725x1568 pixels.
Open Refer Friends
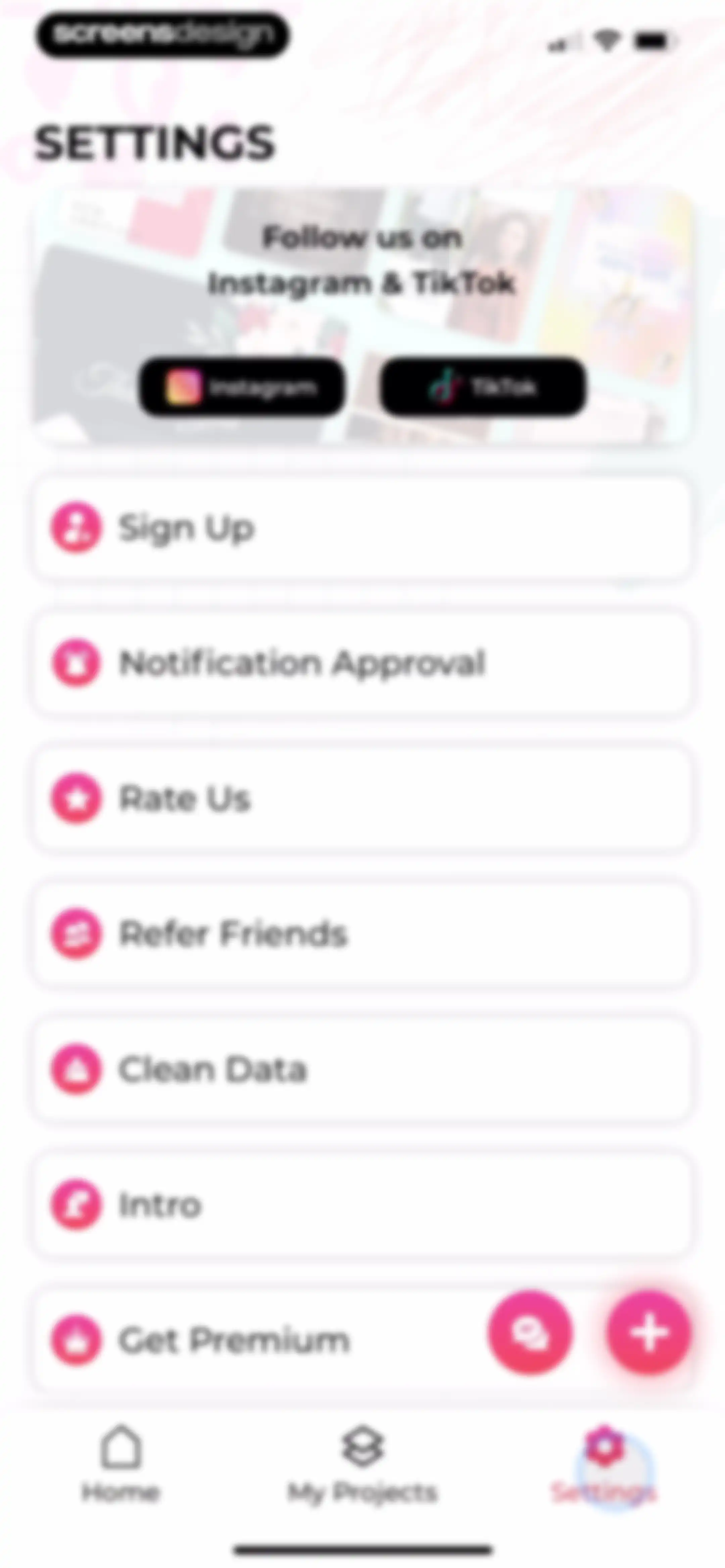(x=361, y=934)
